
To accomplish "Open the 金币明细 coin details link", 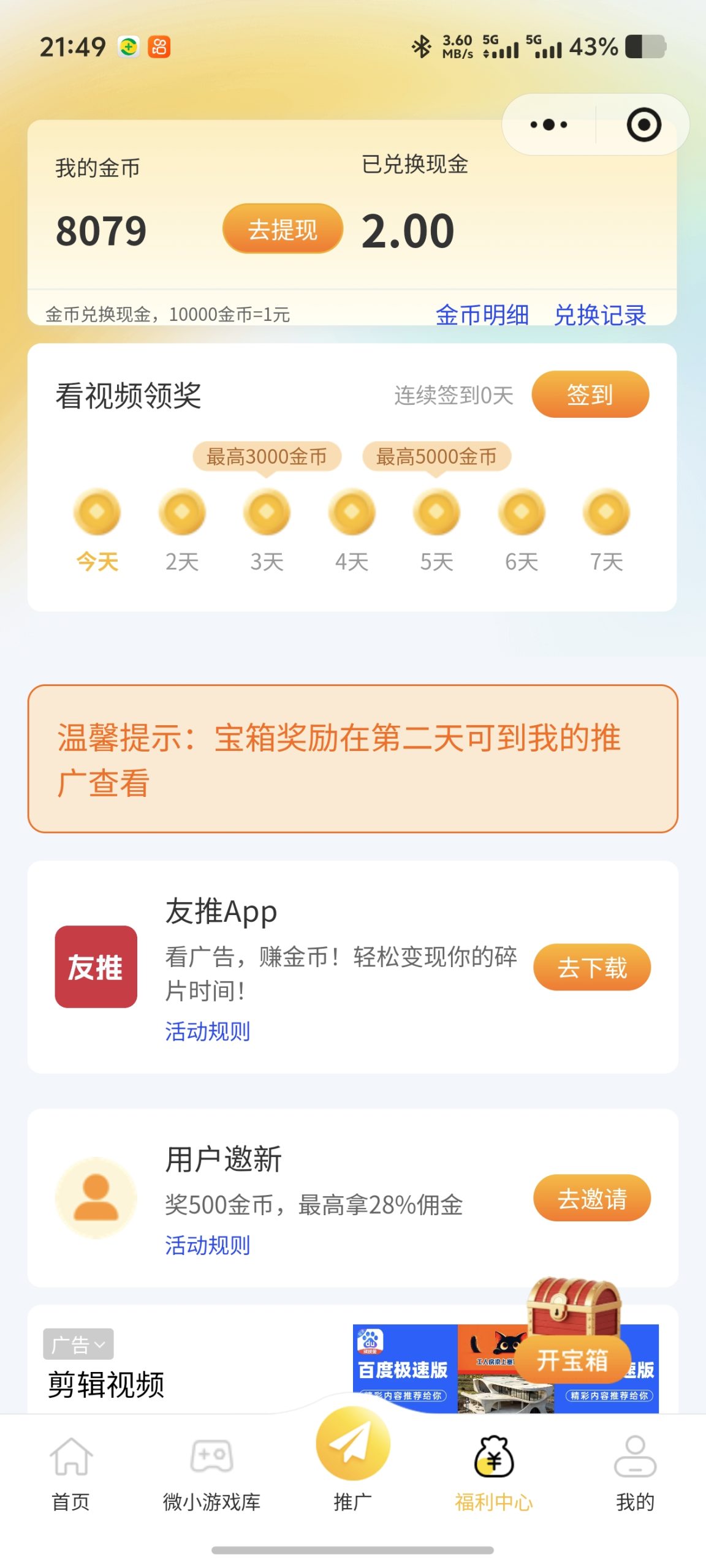I will 482,315.
